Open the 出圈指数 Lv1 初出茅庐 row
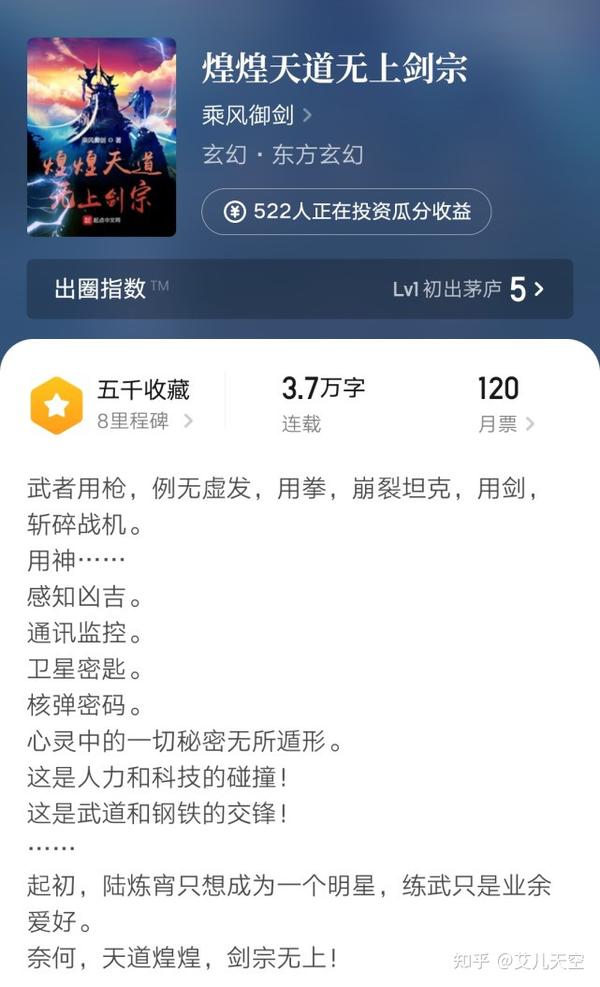600x987 pixels. coord(300,289)
